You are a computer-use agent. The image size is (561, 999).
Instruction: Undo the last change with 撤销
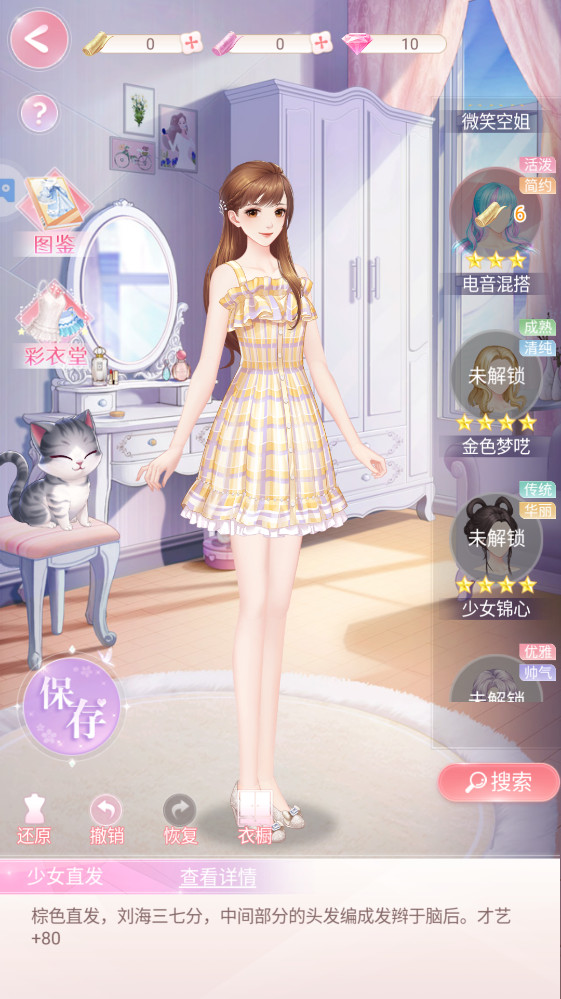(x=107, y=819)
